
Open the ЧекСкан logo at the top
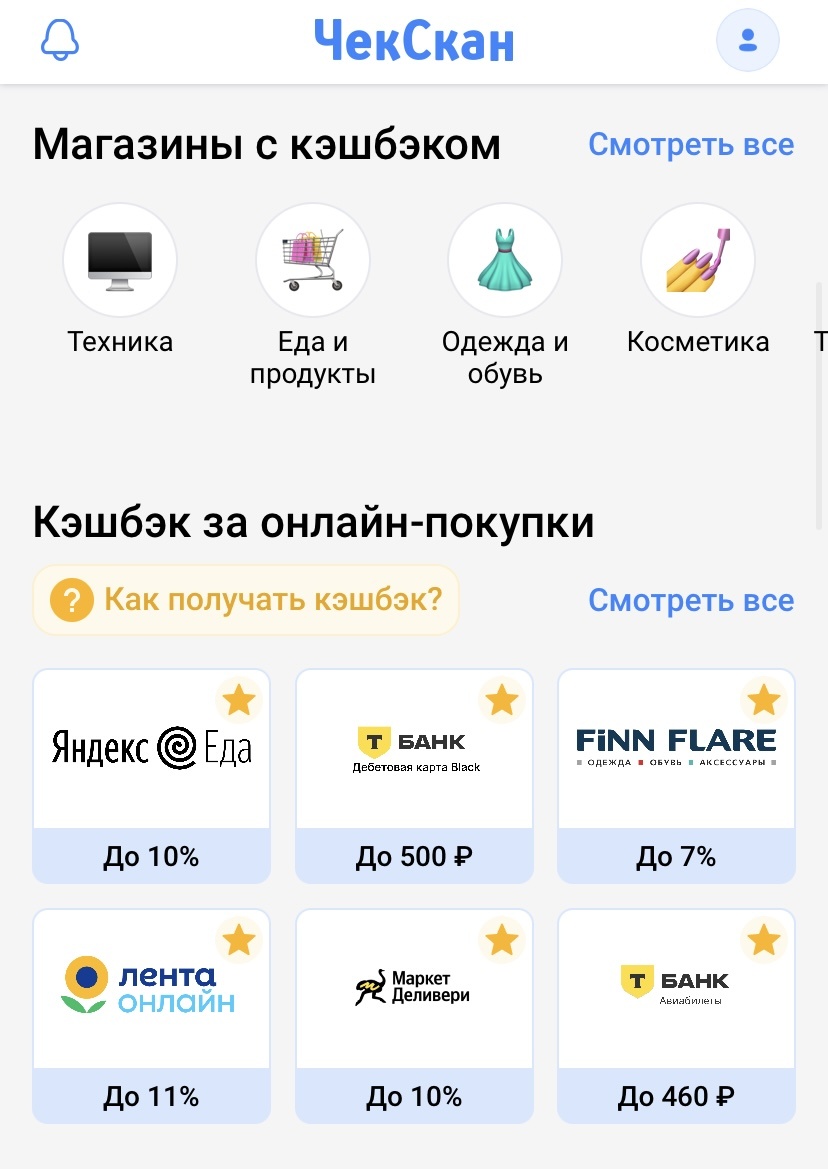pyautogui.click(x=413, y=41)
